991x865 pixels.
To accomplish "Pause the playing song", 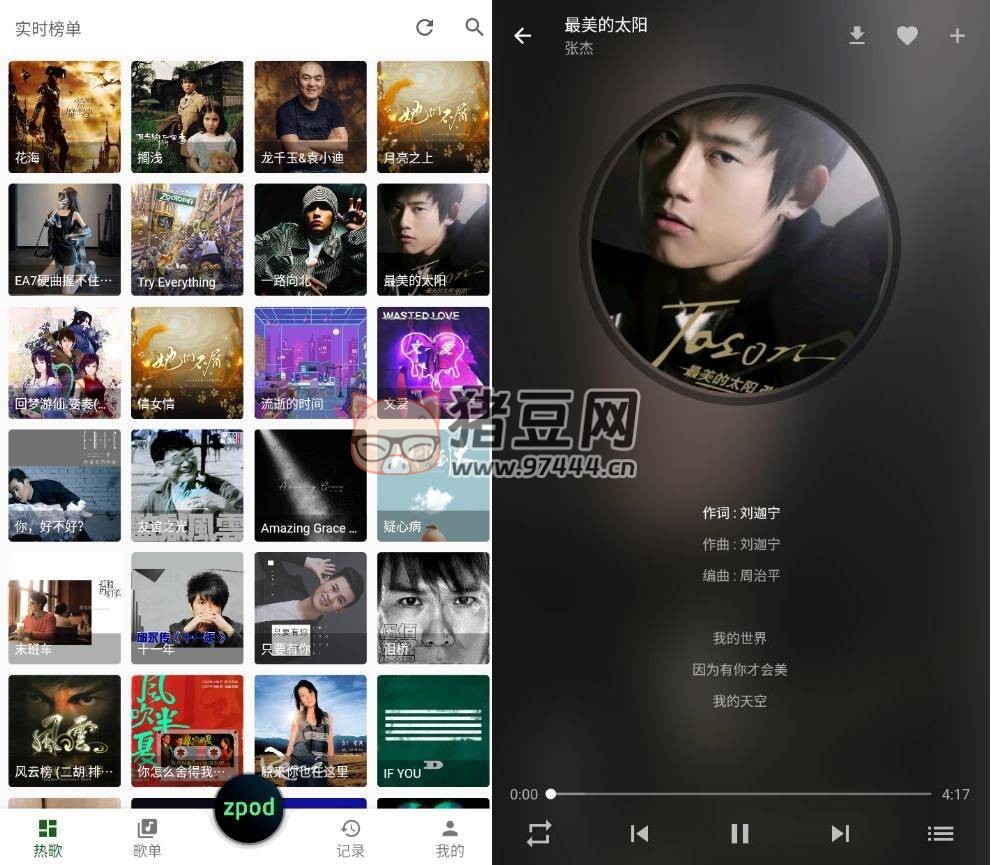I will pos(740,833).
